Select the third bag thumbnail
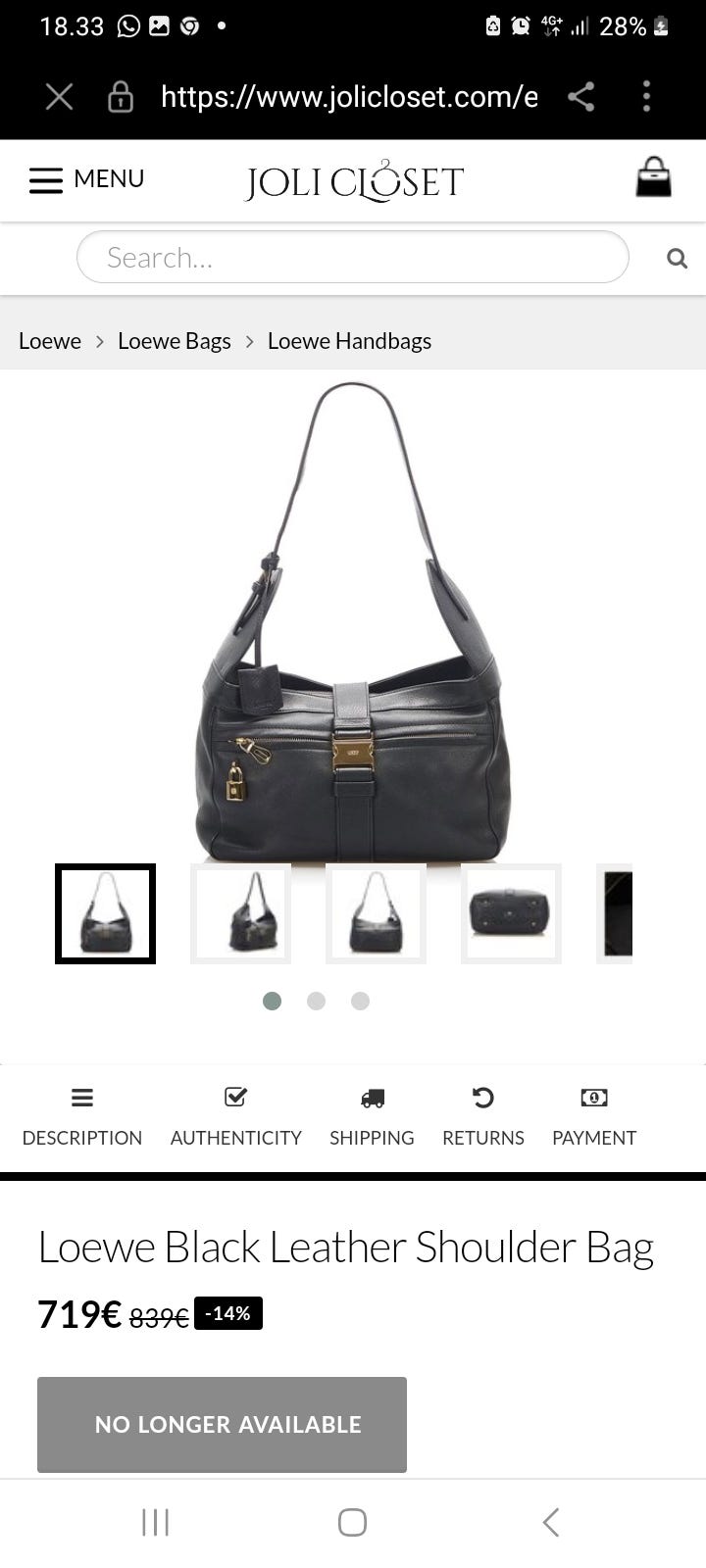 tap(376, 913)
